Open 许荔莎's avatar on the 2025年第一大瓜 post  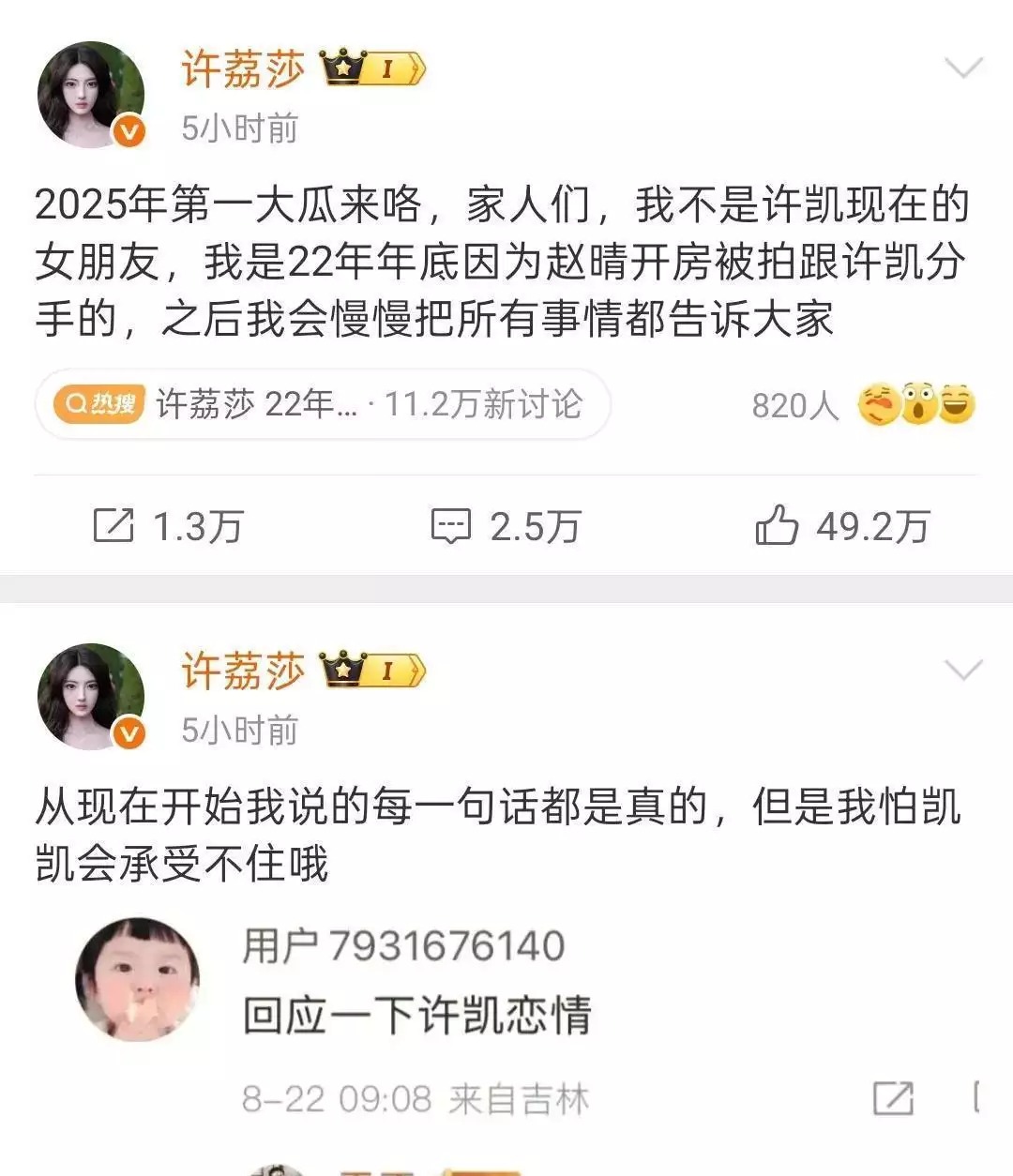point(91,95)
